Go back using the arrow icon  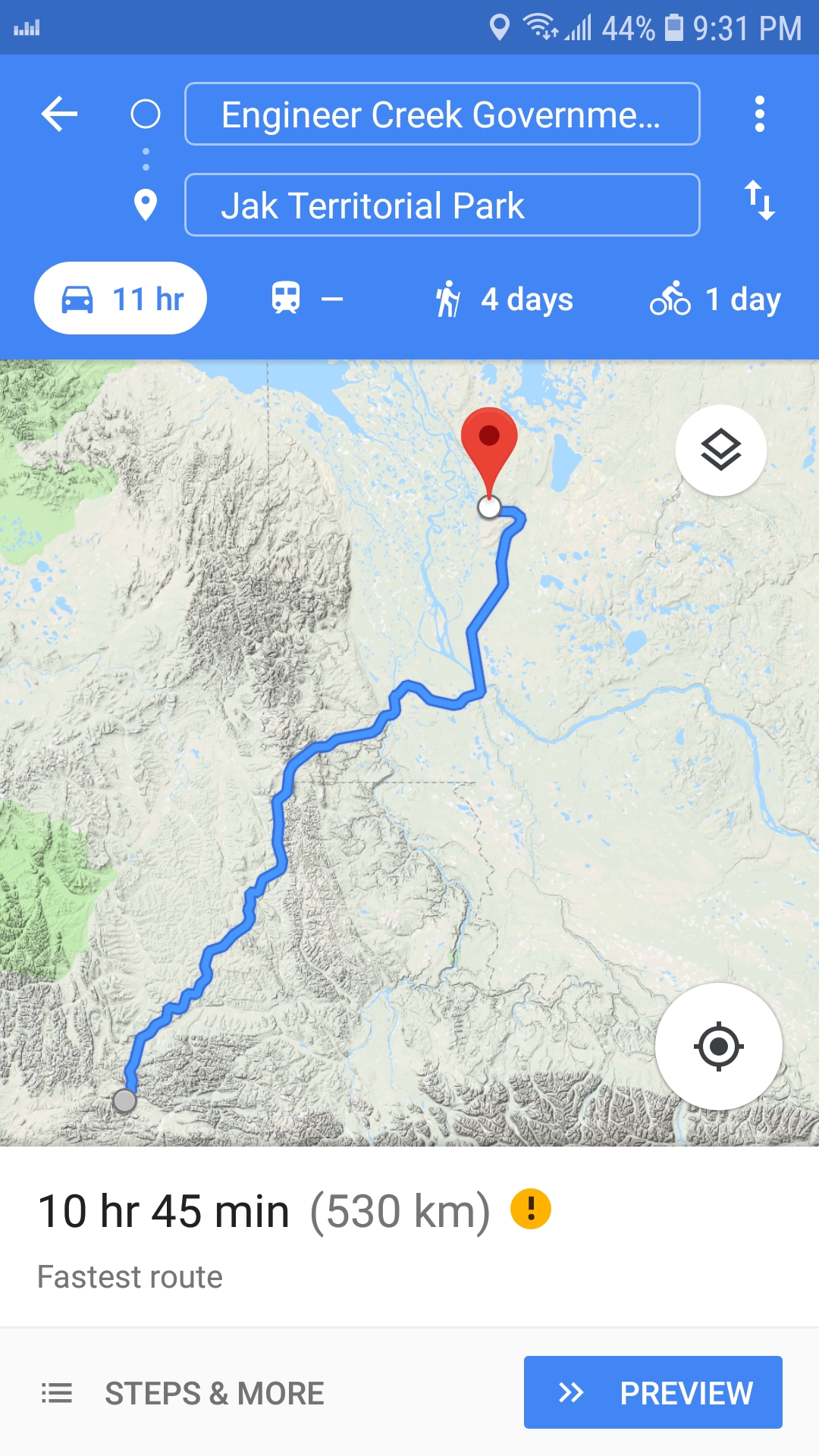(59, 115)
